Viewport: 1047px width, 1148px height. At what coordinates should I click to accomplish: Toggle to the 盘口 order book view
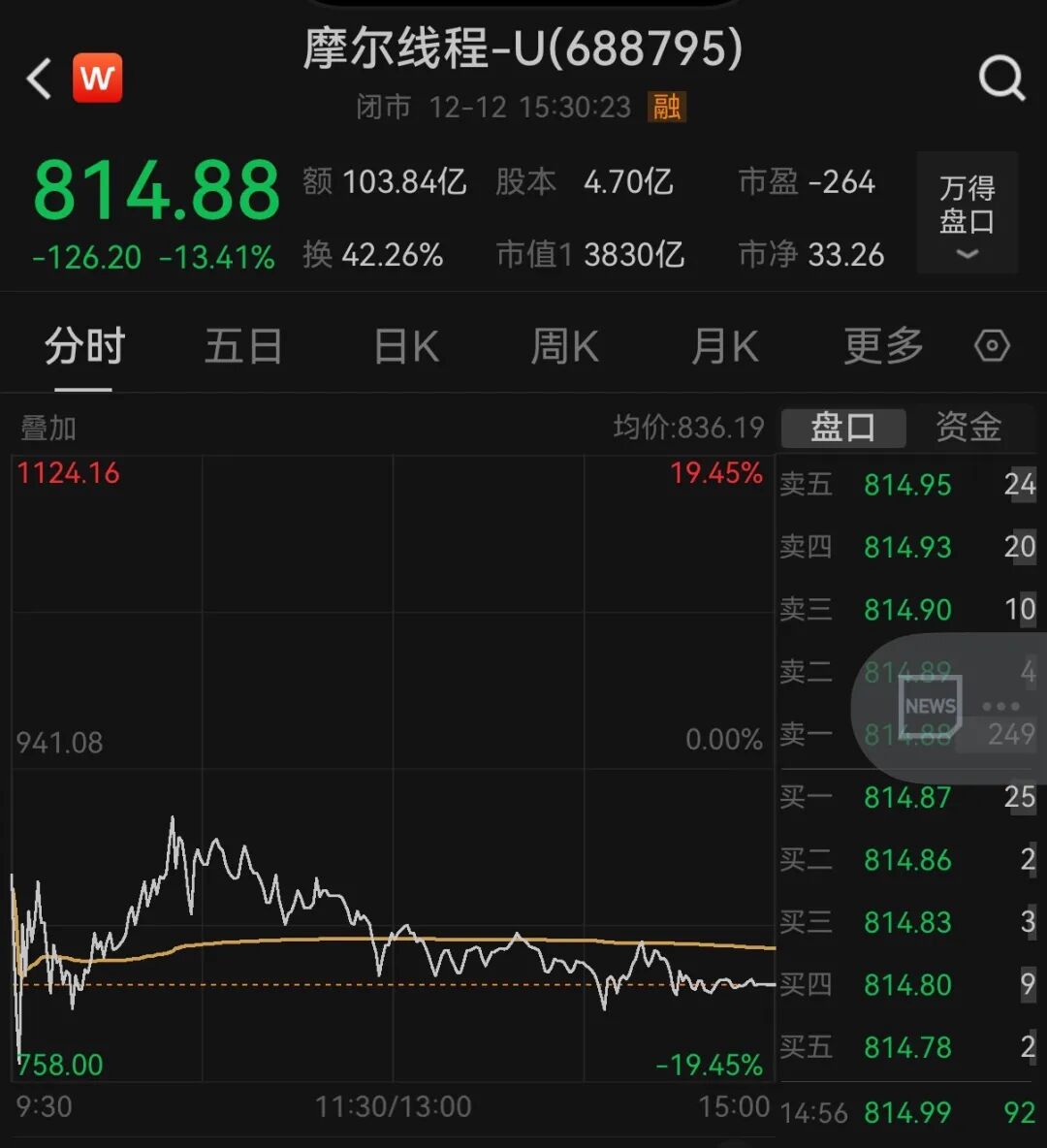click(x=842, y=427)
